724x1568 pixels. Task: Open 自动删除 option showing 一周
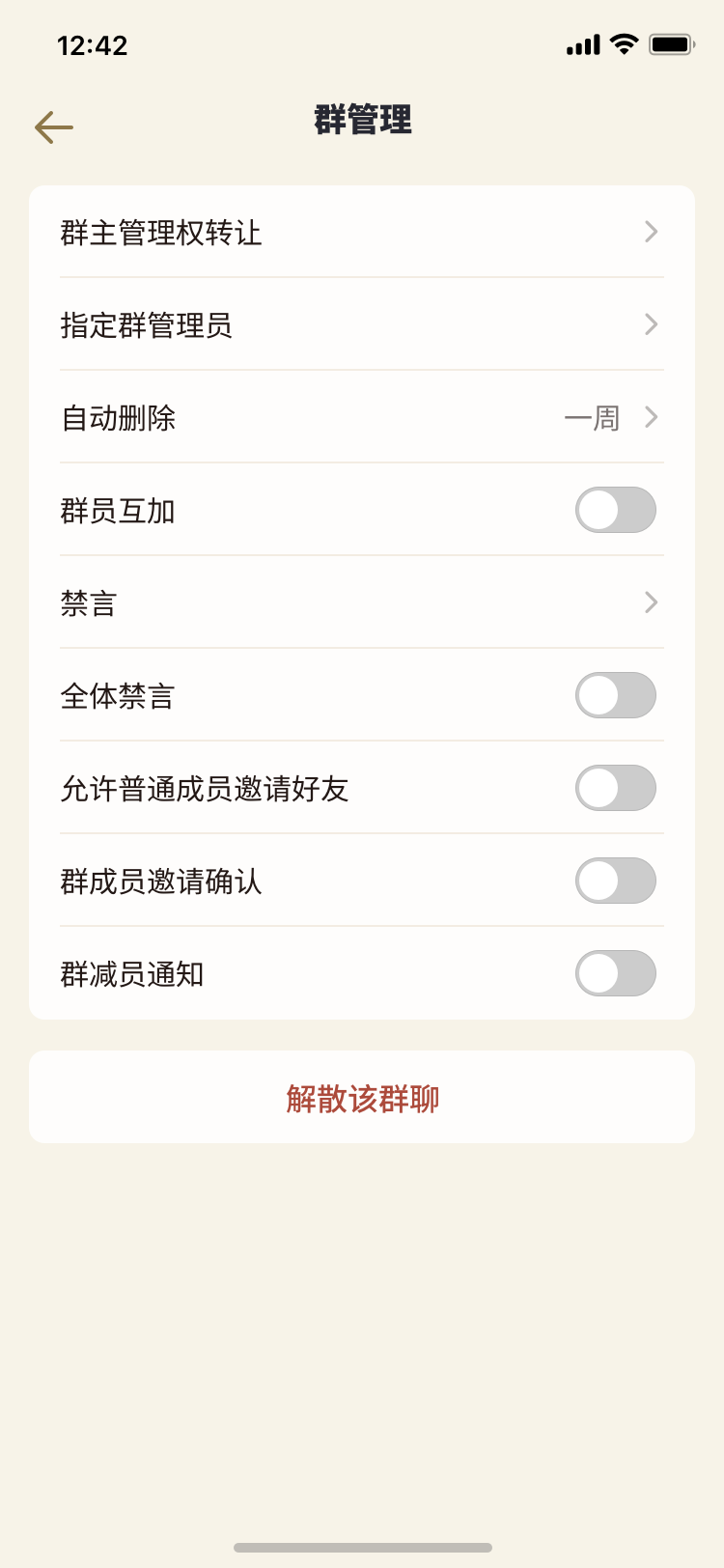[x=362, y=417]
